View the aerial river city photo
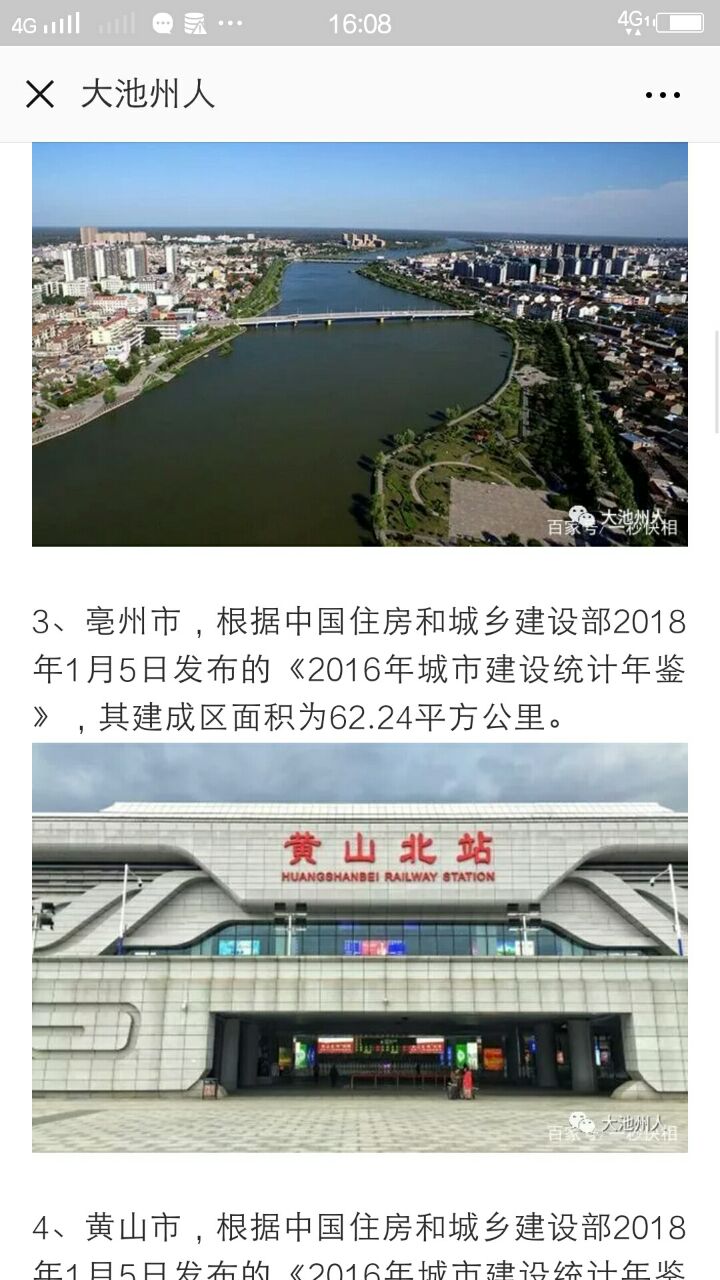 [x=360, y=344]
